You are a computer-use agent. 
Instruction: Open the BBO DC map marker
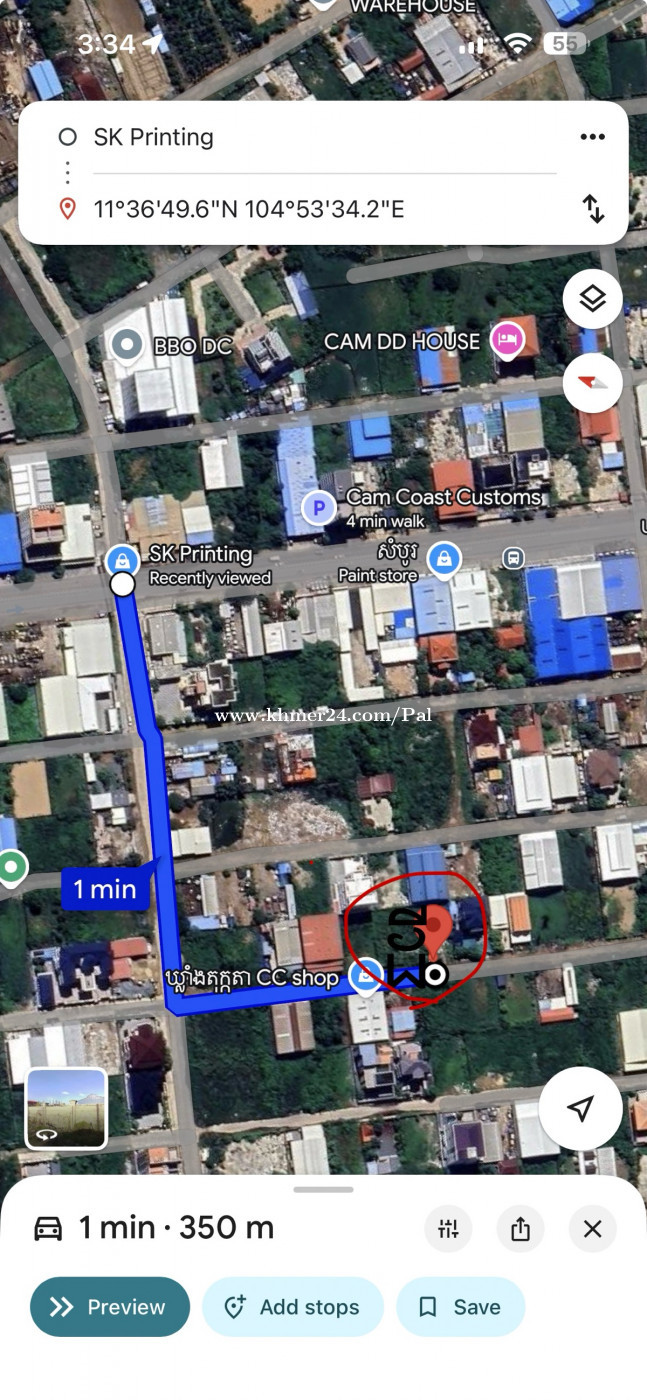click(127, 346)
